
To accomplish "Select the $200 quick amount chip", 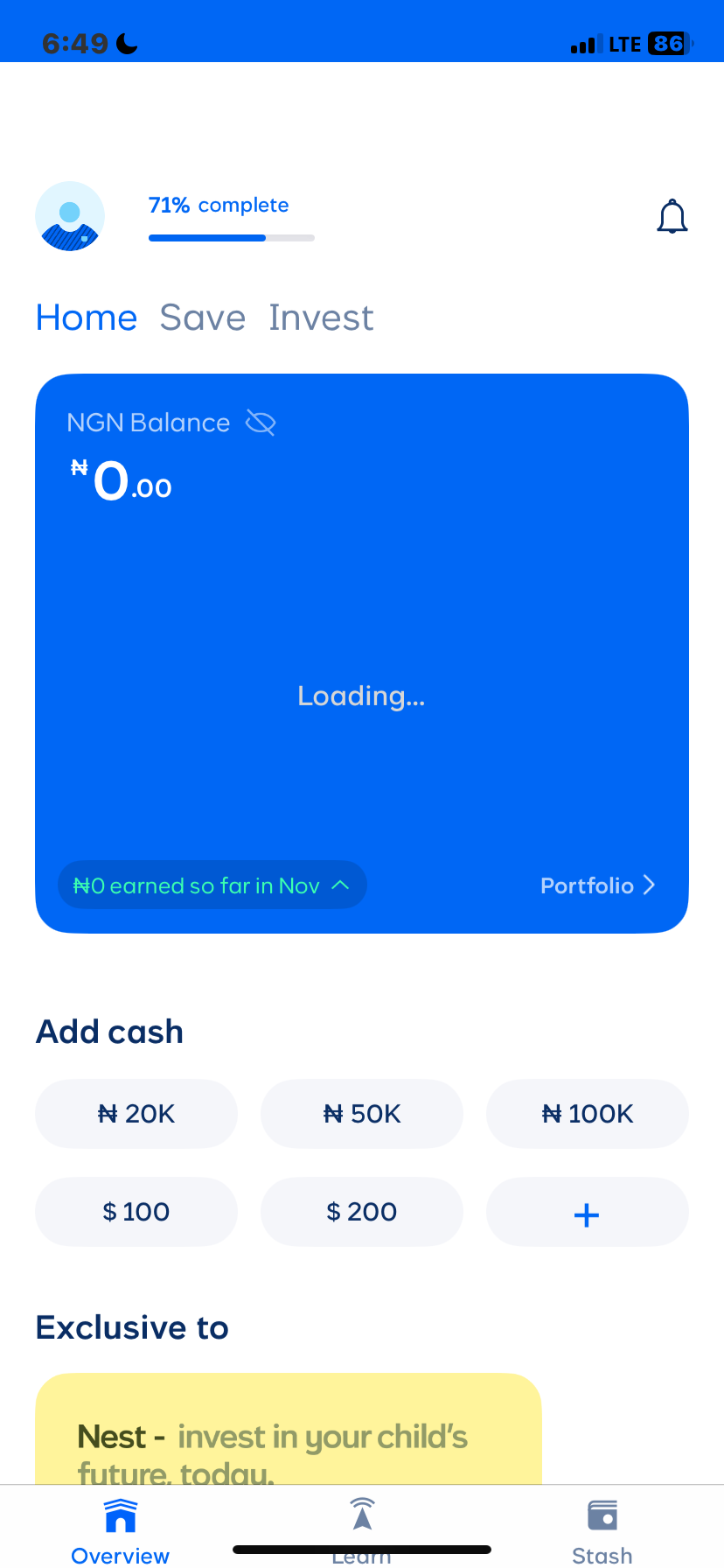I will (x=361, y=1212).
